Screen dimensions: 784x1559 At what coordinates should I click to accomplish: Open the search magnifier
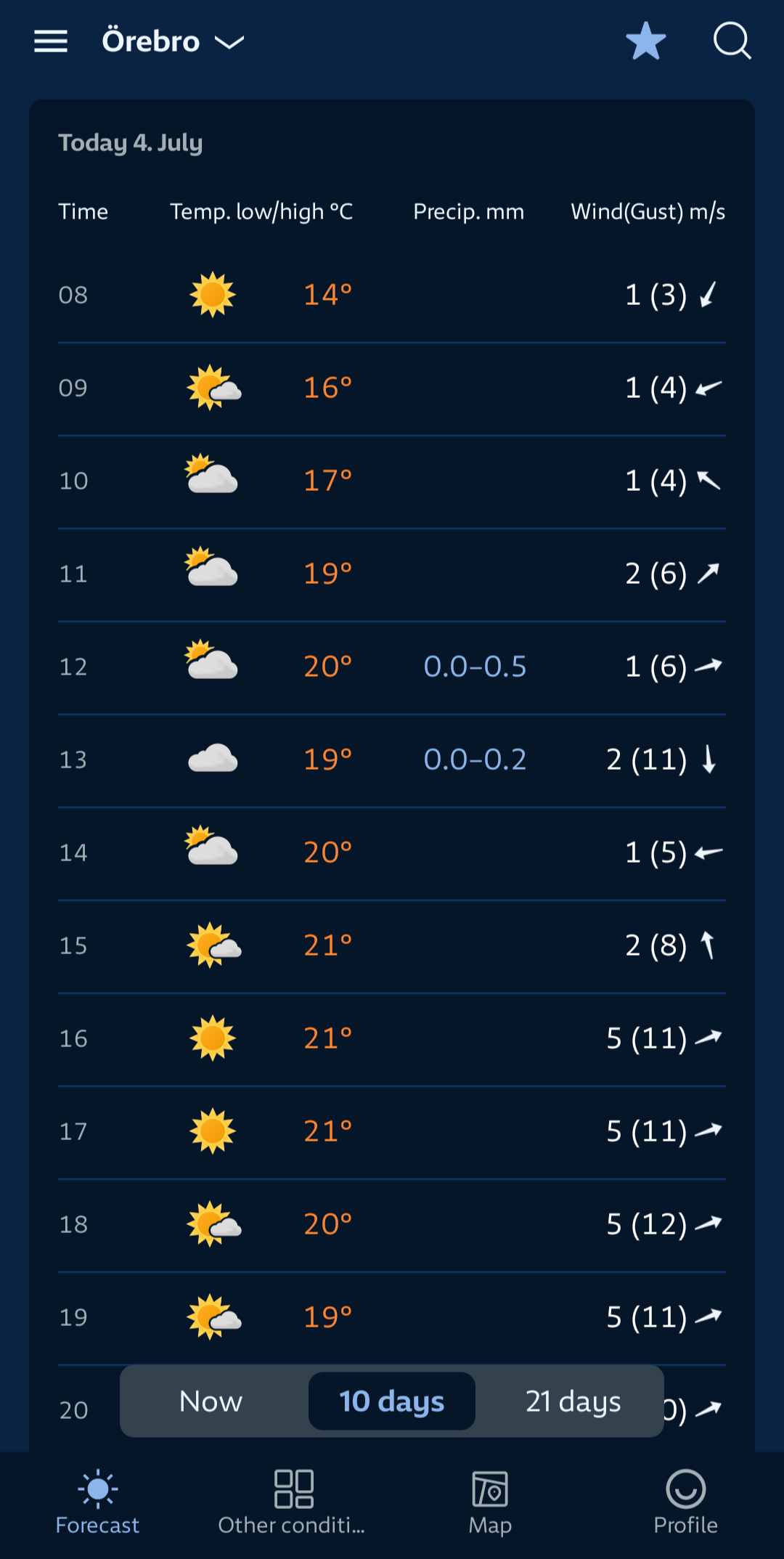coord(732,41)
